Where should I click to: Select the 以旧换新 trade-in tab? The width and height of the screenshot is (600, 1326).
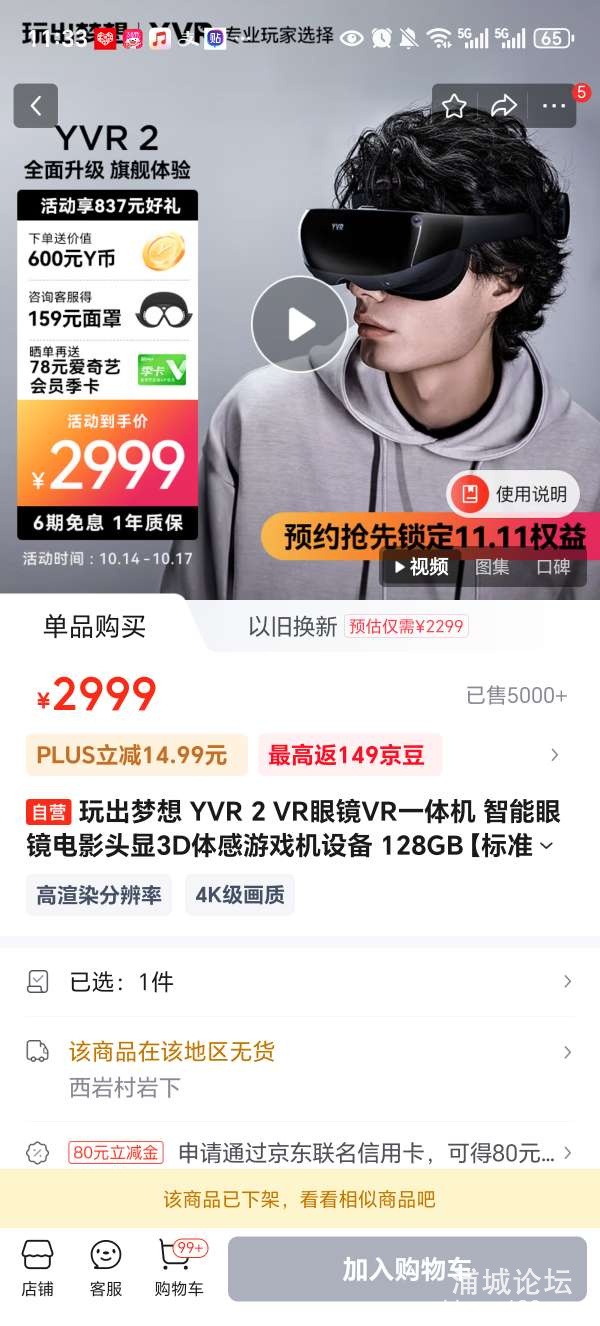(x=293, y=627)
